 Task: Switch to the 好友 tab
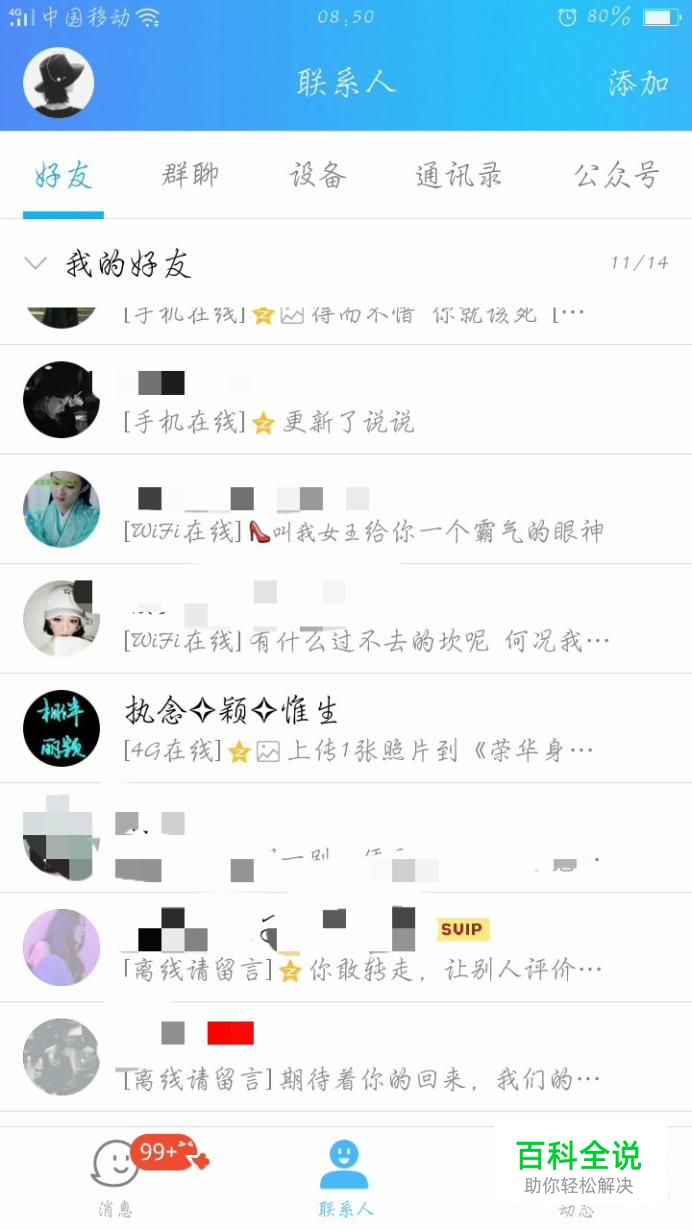[63, 177]
